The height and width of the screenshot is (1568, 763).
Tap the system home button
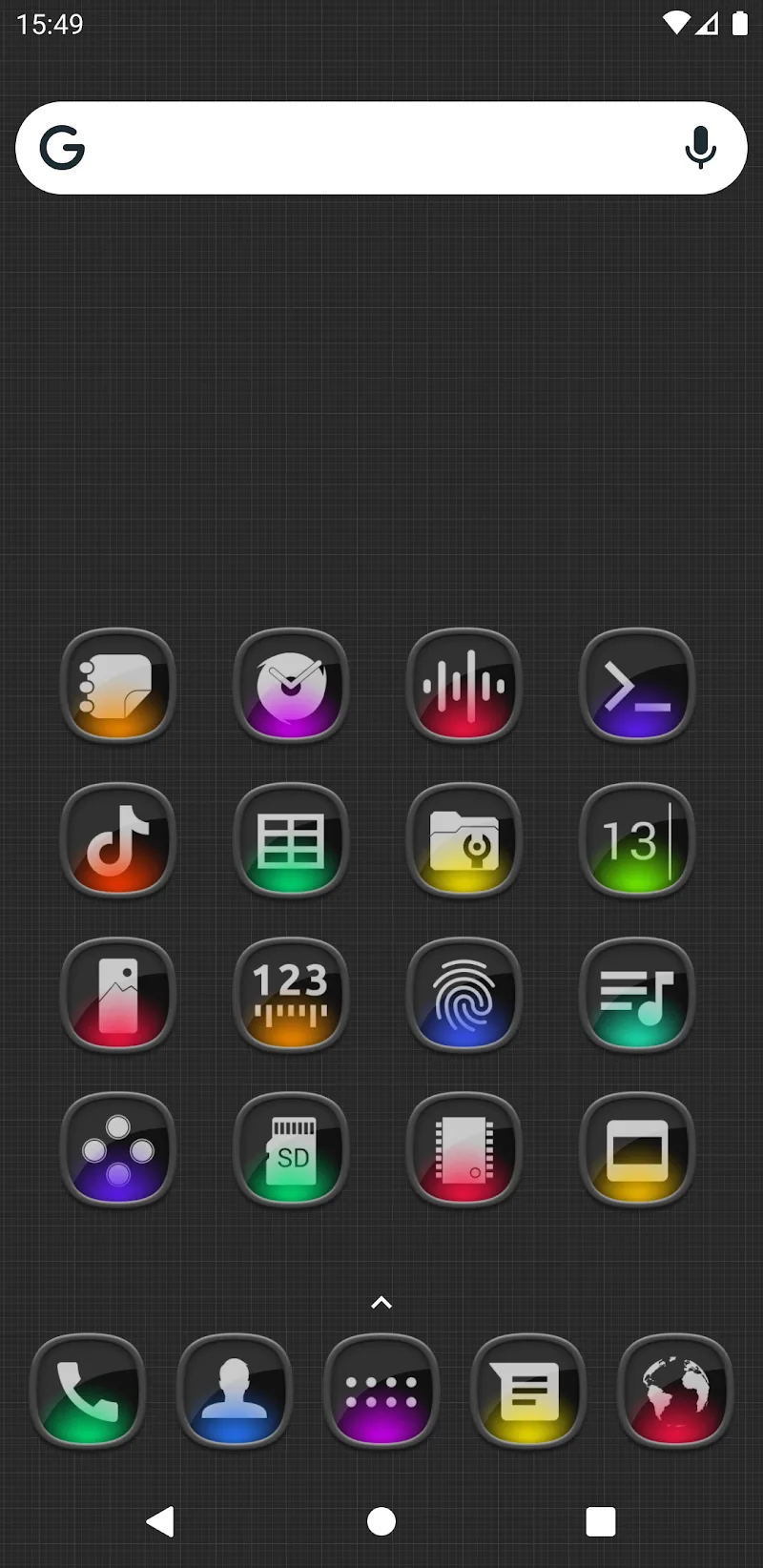tap(381, 1521)
